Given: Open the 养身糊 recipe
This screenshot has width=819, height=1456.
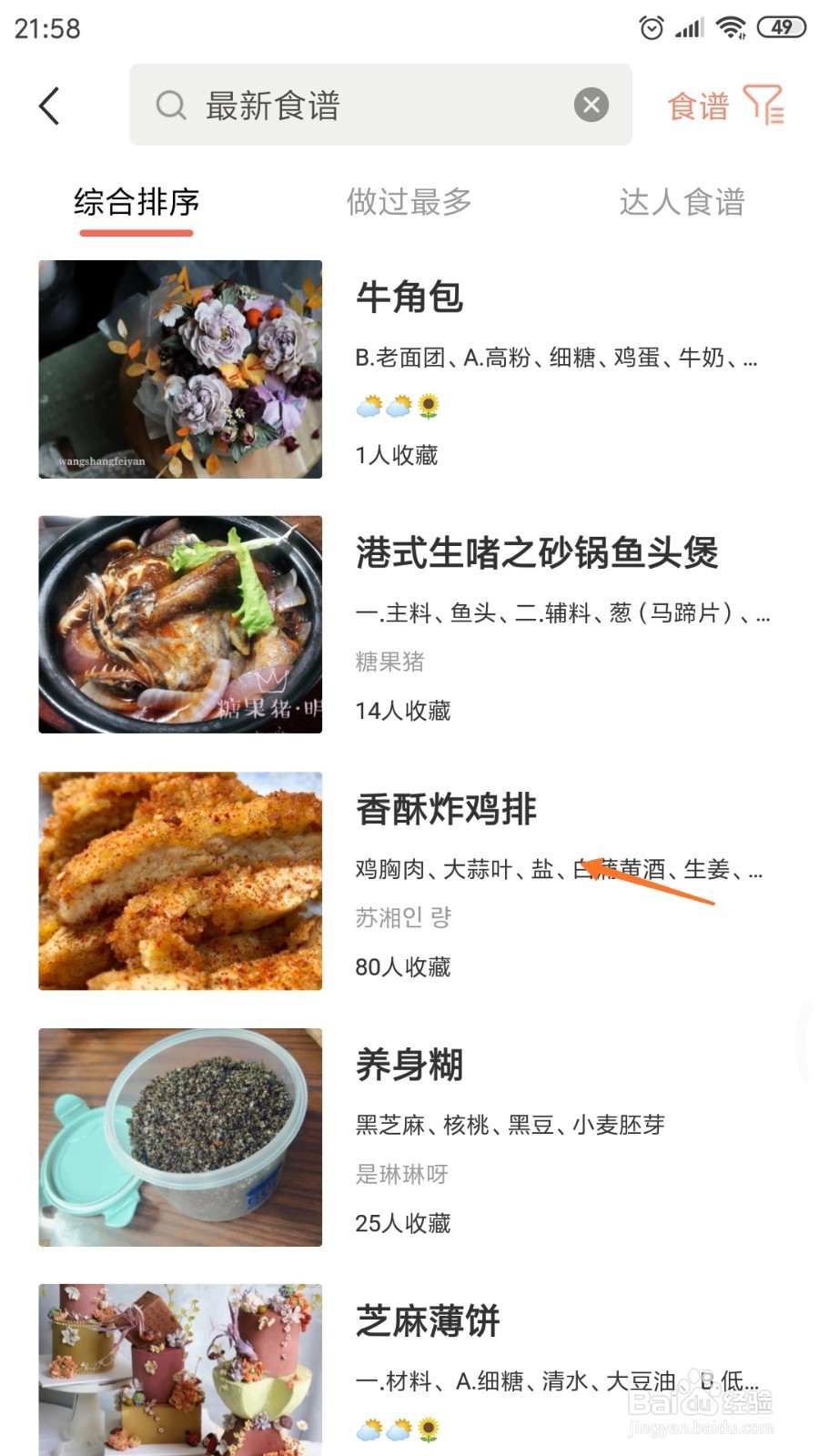Looking at the screenshot, I should 409,1065.
